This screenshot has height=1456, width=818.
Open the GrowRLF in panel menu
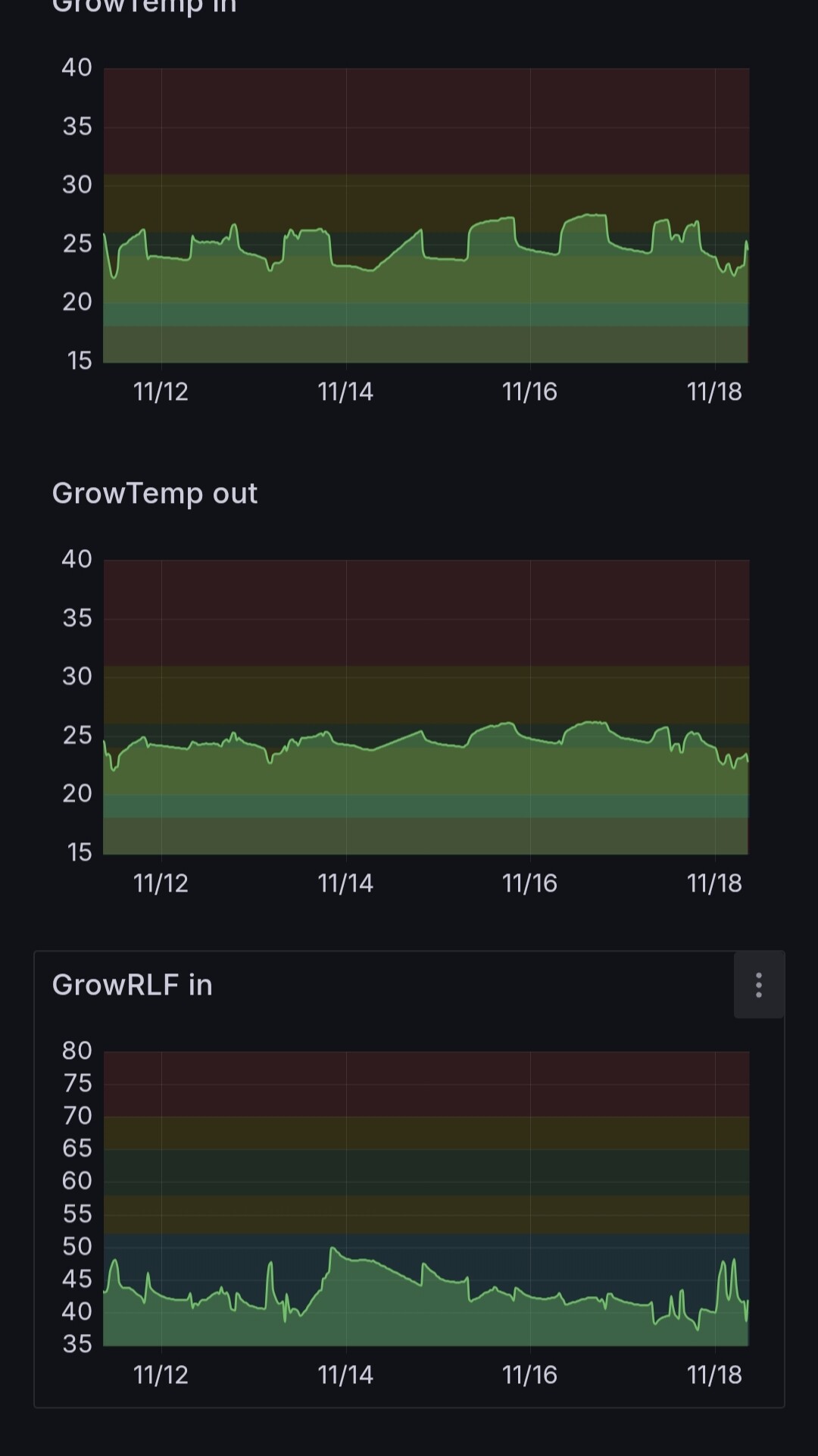[758, 985]
